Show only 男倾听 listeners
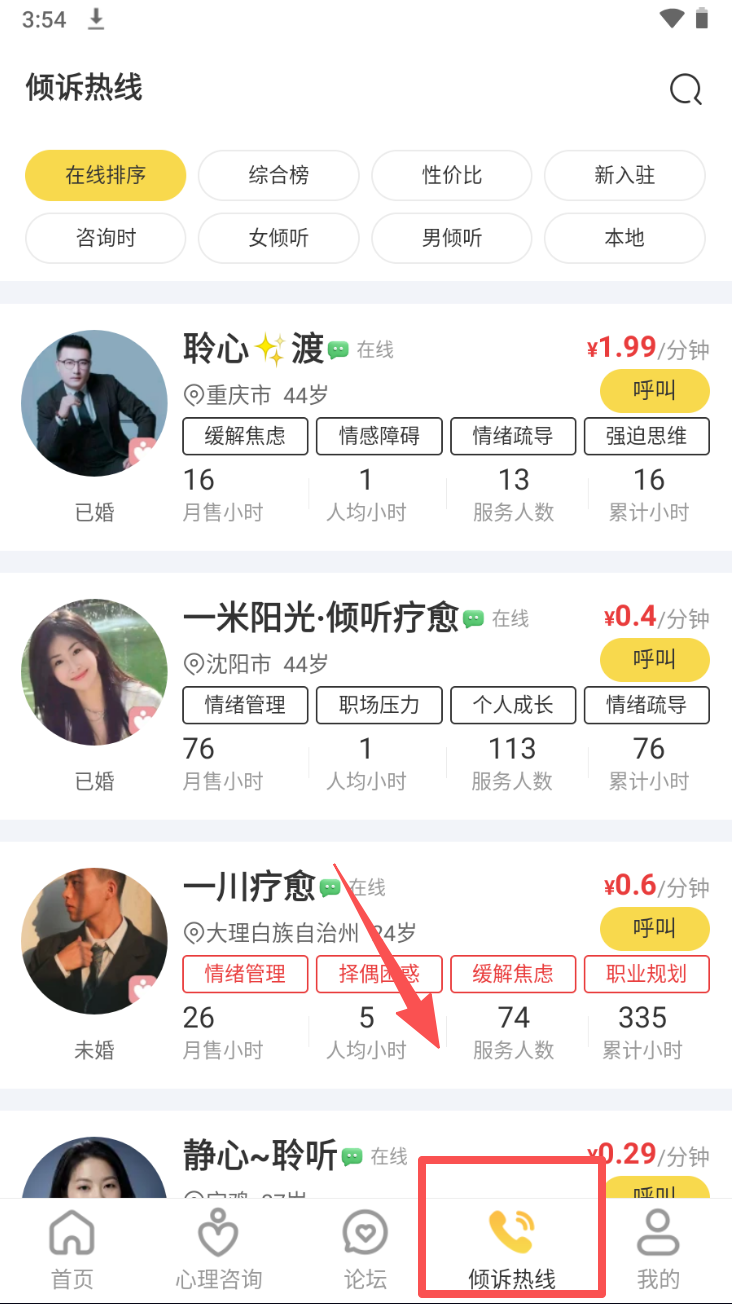Viewport: 732px width, 1304px height. (452, 239)
